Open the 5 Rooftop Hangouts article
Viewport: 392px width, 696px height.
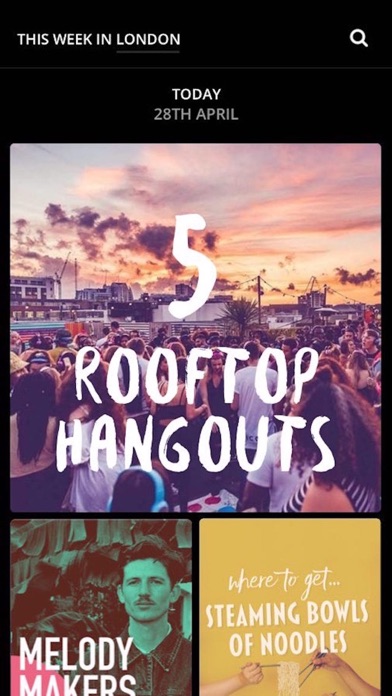click(195, 328)
